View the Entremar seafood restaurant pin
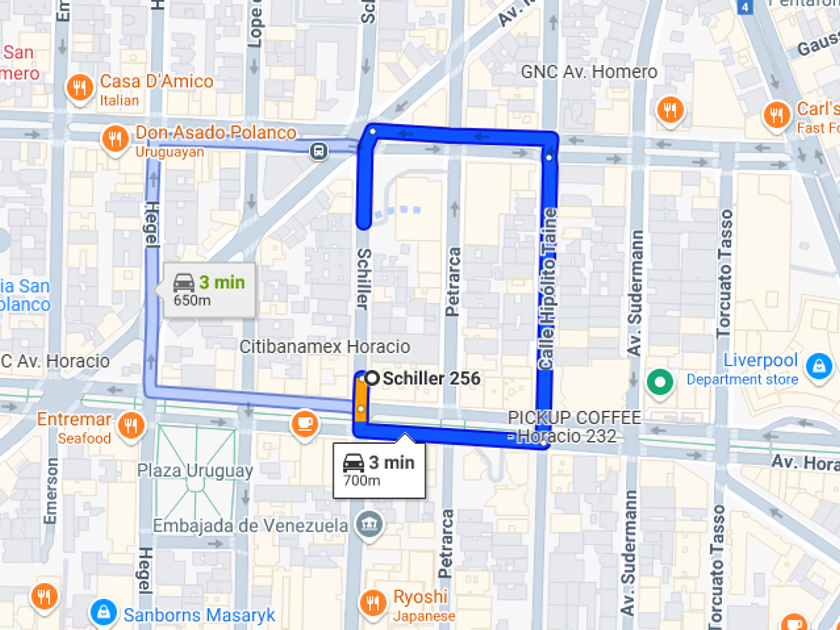The height and width of the screenshot is (630, 840). pos(129,427)
